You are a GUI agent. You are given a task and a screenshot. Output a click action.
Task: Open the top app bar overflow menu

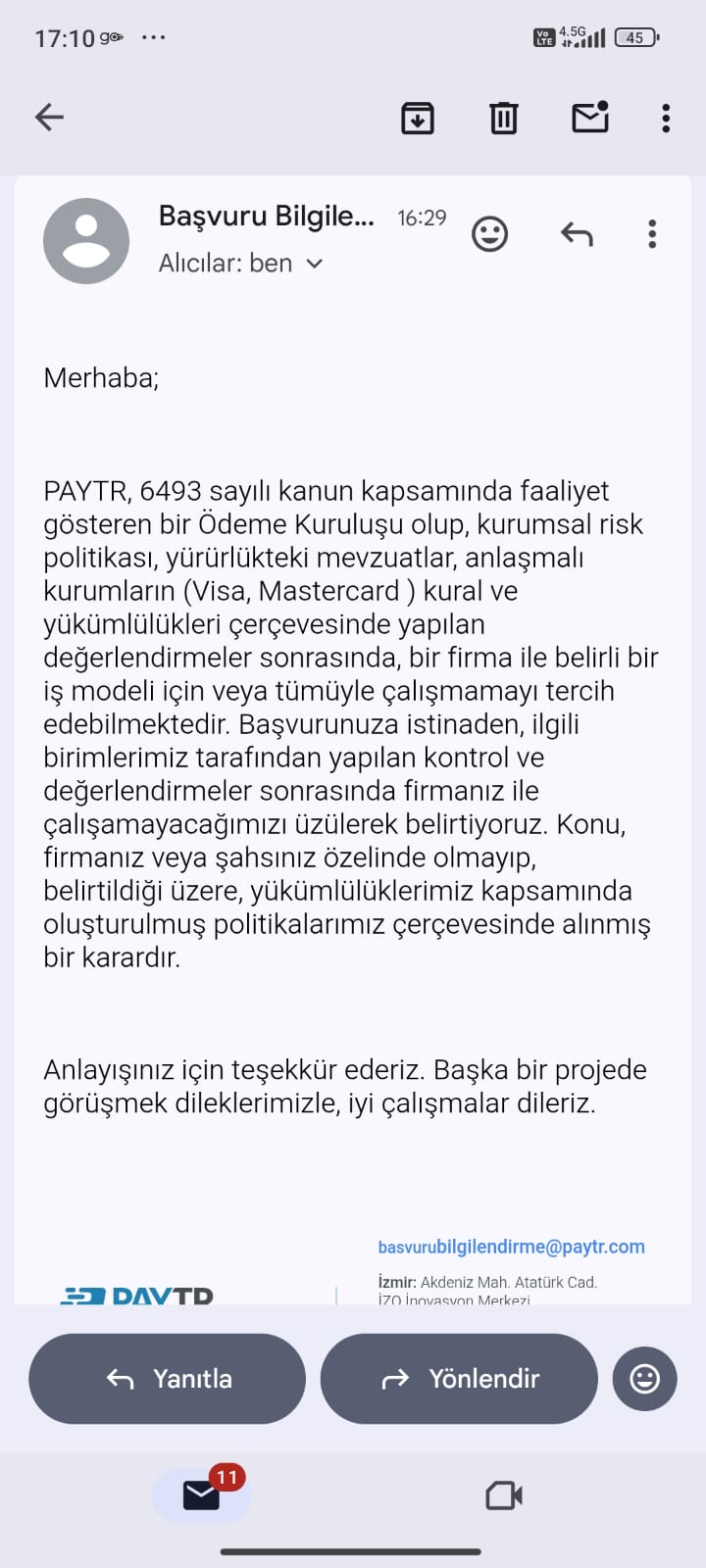(x=666, y=118)
